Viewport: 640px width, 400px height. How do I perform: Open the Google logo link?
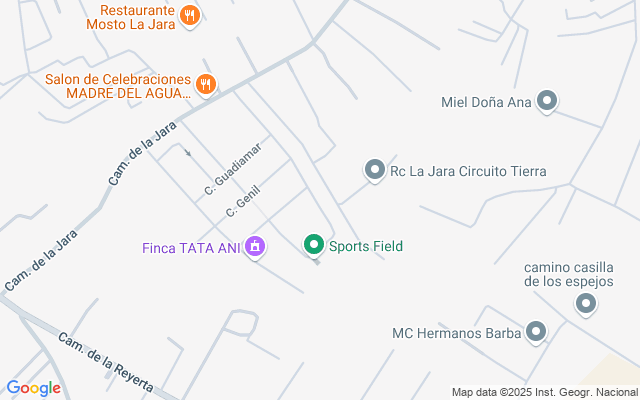[33, 388]
